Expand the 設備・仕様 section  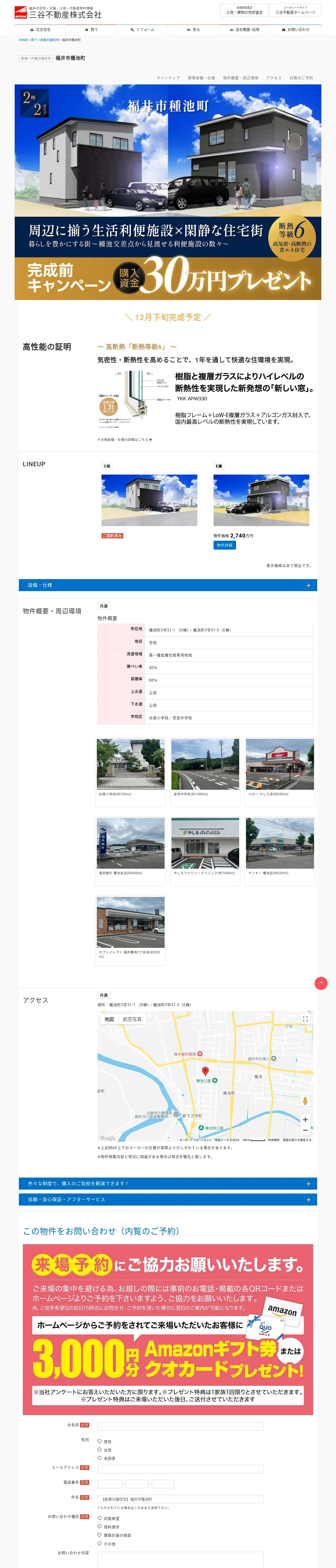tap(168, 585)
